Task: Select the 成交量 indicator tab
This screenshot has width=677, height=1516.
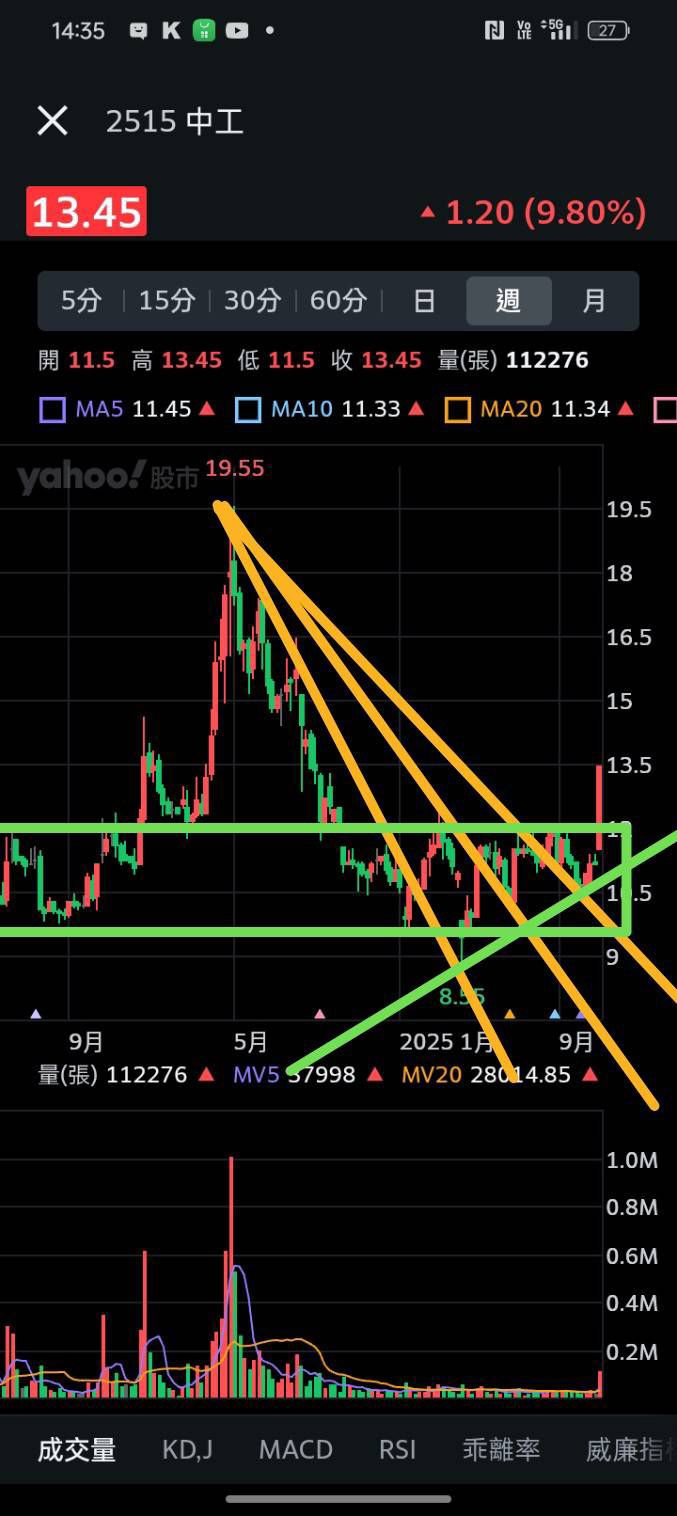Action: (x=77, y=1449)
